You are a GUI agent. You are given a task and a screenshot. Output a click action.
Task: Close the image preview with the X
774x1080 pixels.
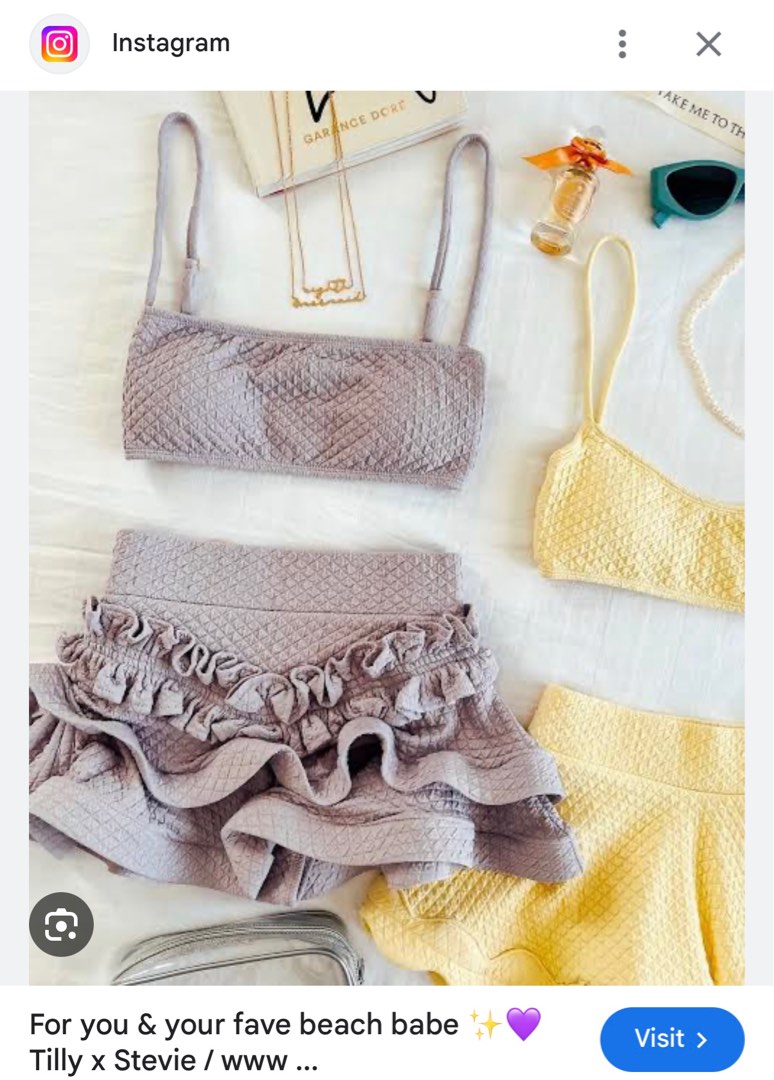pyautogui.click(x=708, y=43)
